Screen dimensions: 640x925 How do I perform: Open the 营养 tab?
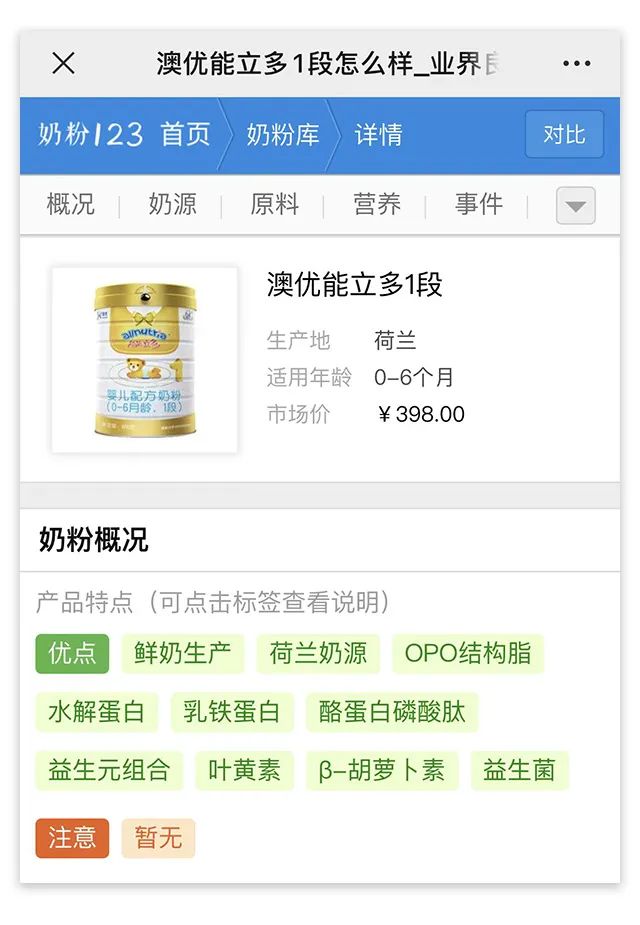376,205
